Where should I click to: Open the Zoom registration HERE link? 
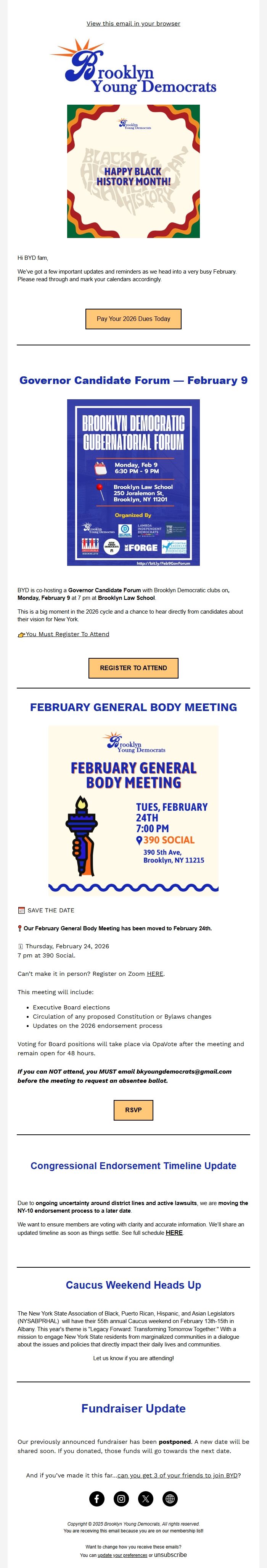155,973
